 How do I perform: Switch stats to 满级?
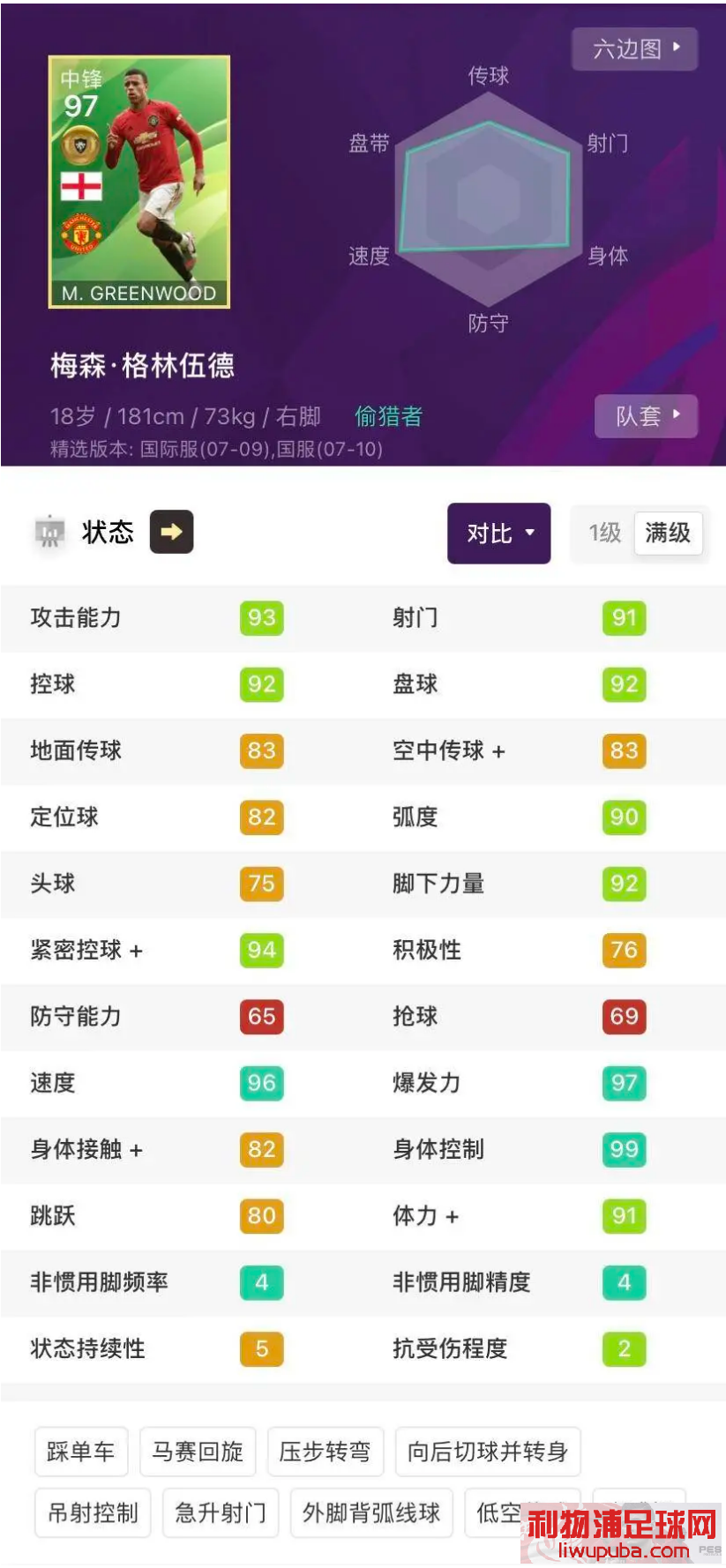pyautogui.click(x=668, y=533)
